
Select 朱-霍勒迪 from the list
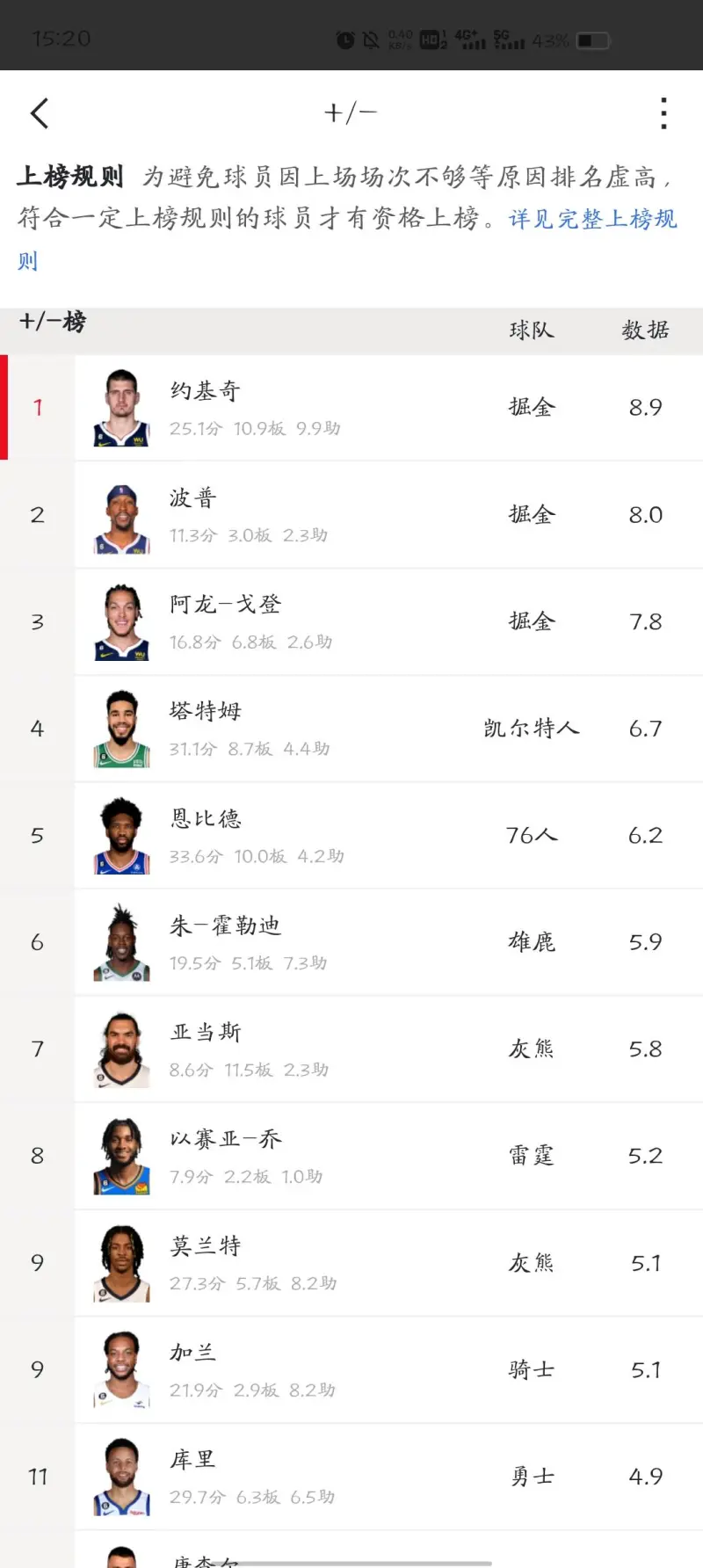pyautogui.click(x=351, y=942)
